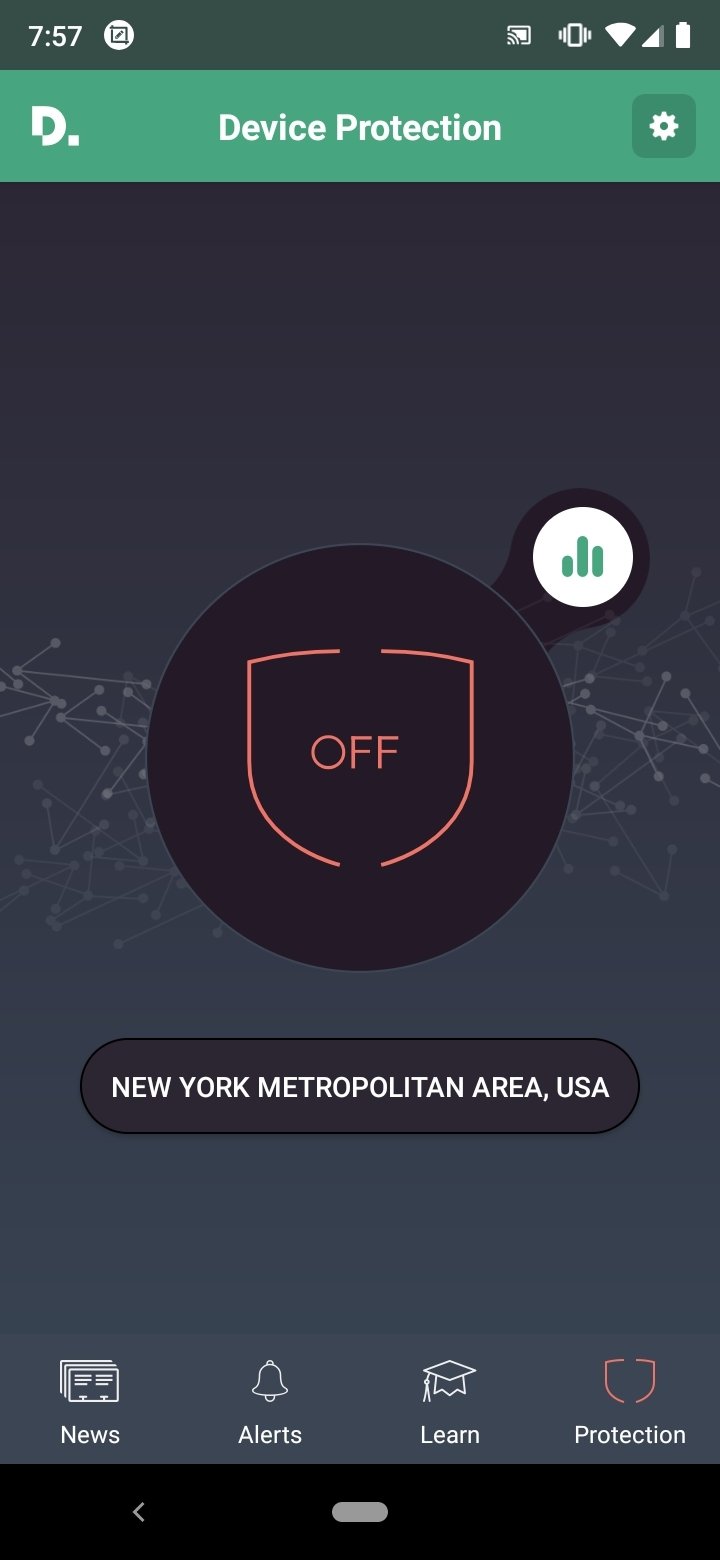
Task: Select the Protection tab
Action: coord(630,1402)
